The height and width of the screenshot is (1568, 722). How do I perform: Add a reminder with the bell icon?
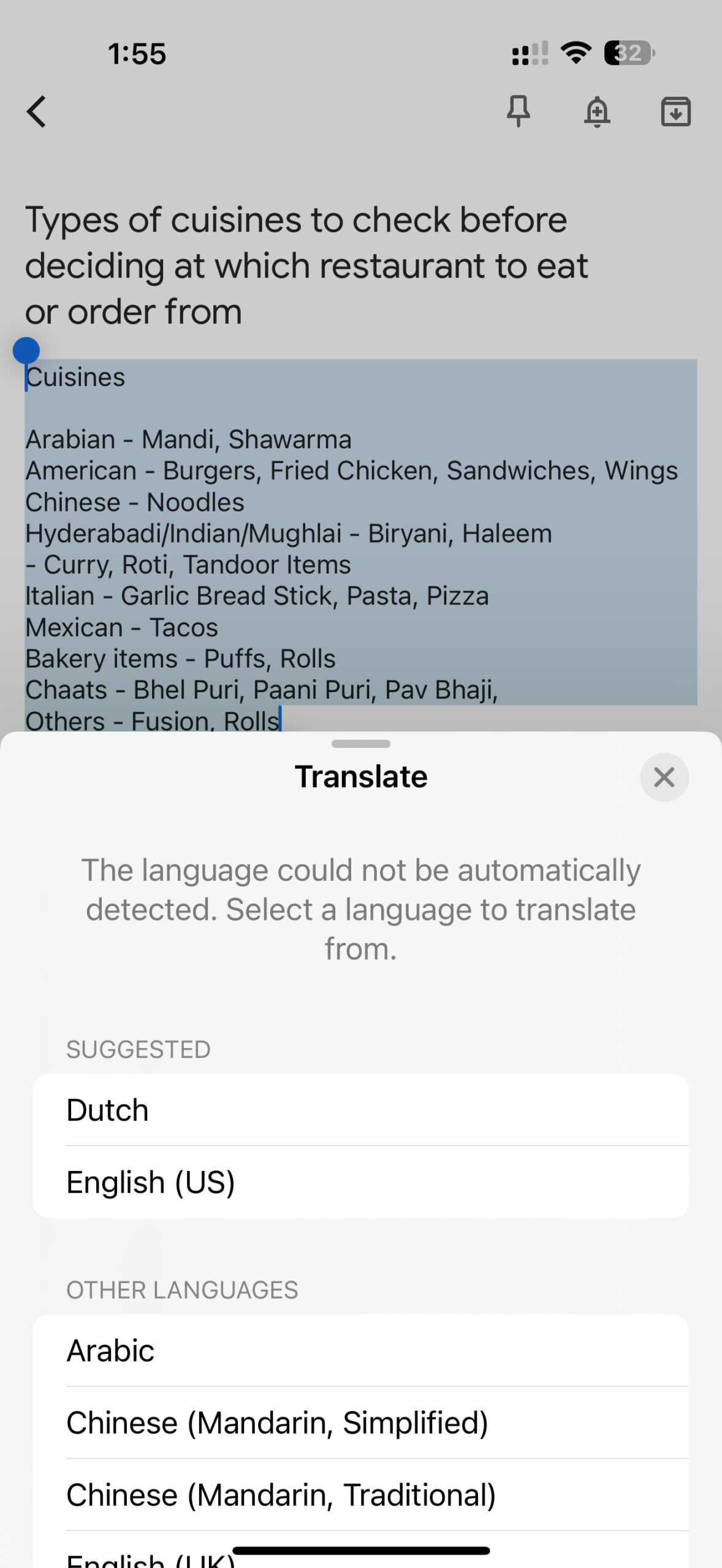pyautogui.click(x=597, y=112)
